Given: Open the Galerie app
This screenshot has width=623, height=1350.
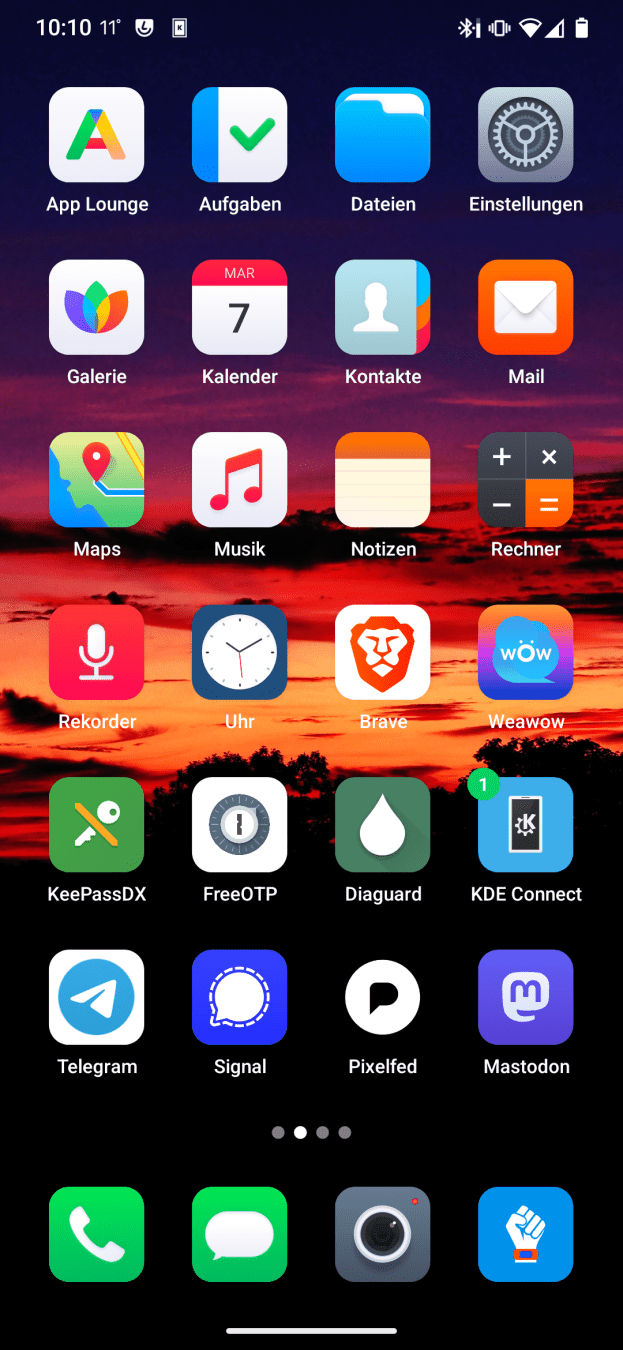Looking at the screenshot, I should [97, 307].
